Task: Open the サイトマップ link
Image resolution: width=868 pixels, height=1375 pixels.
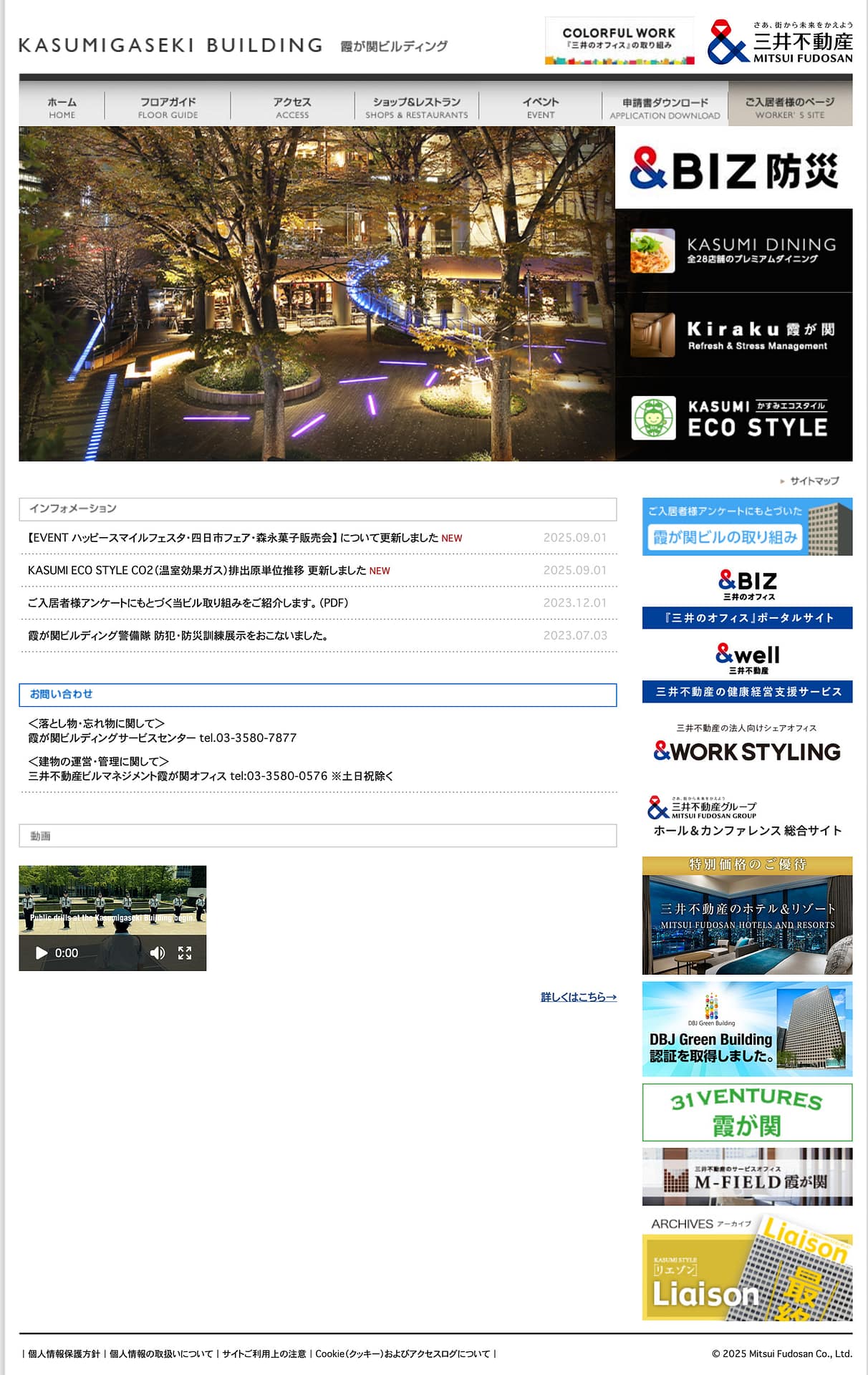Action: coord(814,481)
